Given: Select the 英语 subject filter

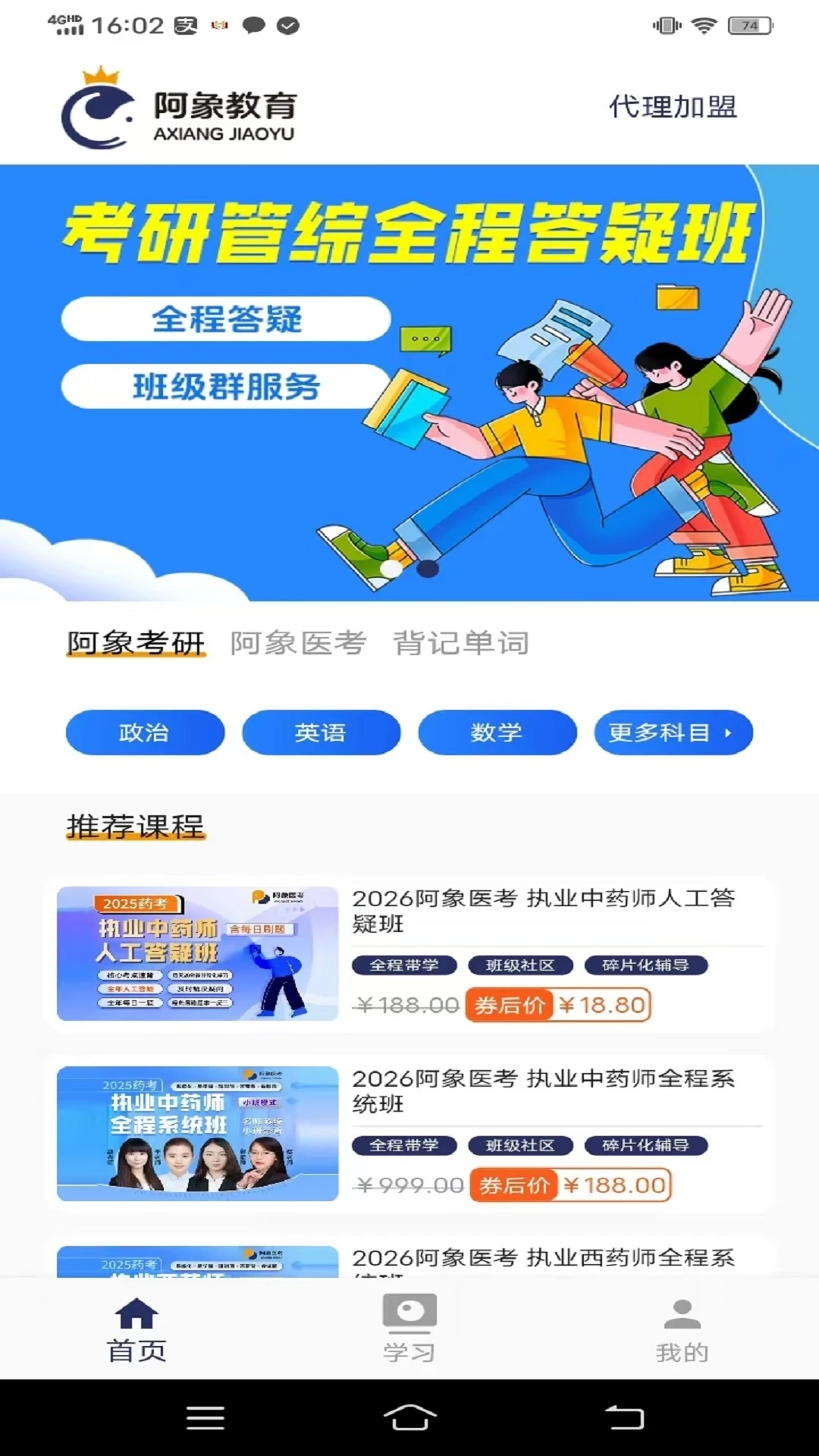Looking at the screenshot, I should pos(321,733).
